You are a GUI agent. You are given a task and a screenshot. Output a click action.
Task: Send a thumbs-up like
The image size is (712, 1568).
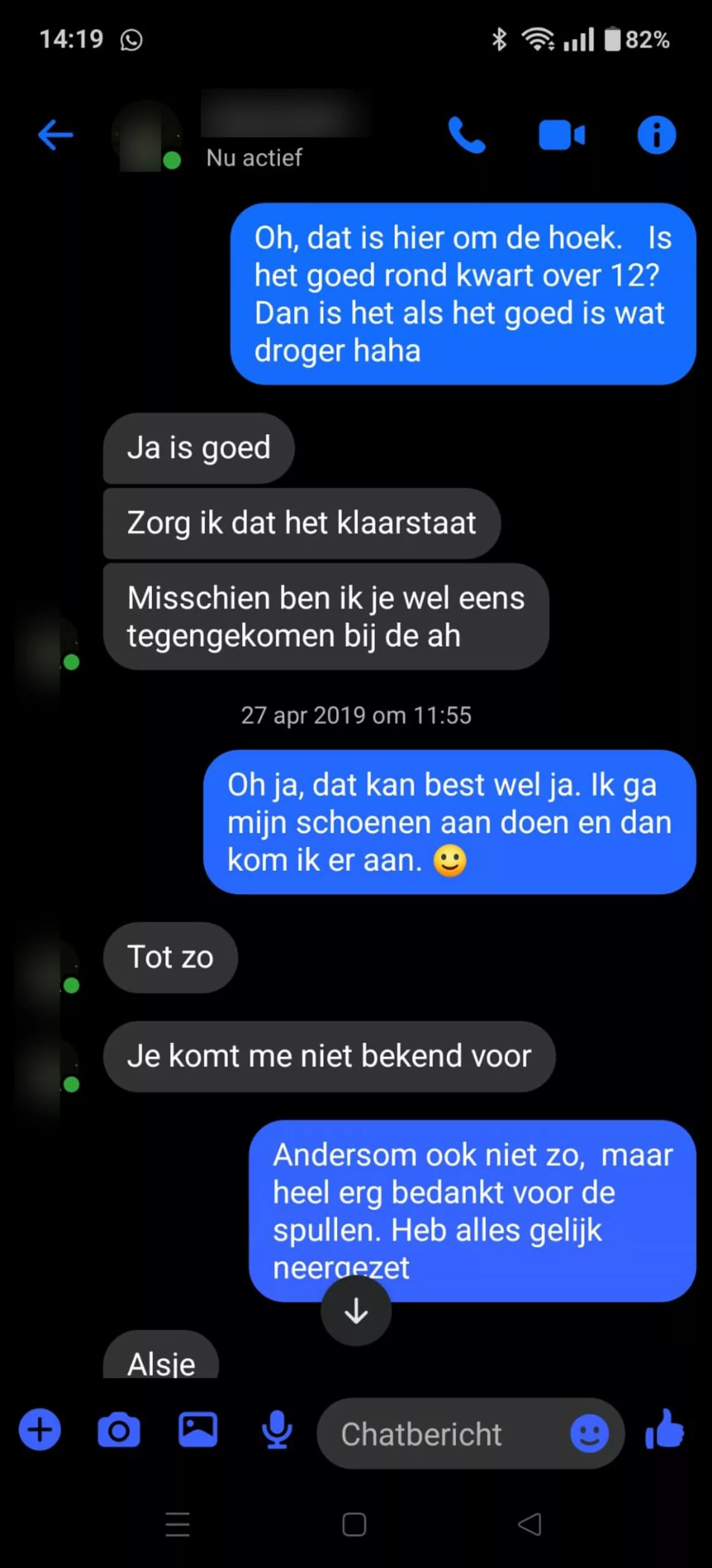pos(665,1430)
